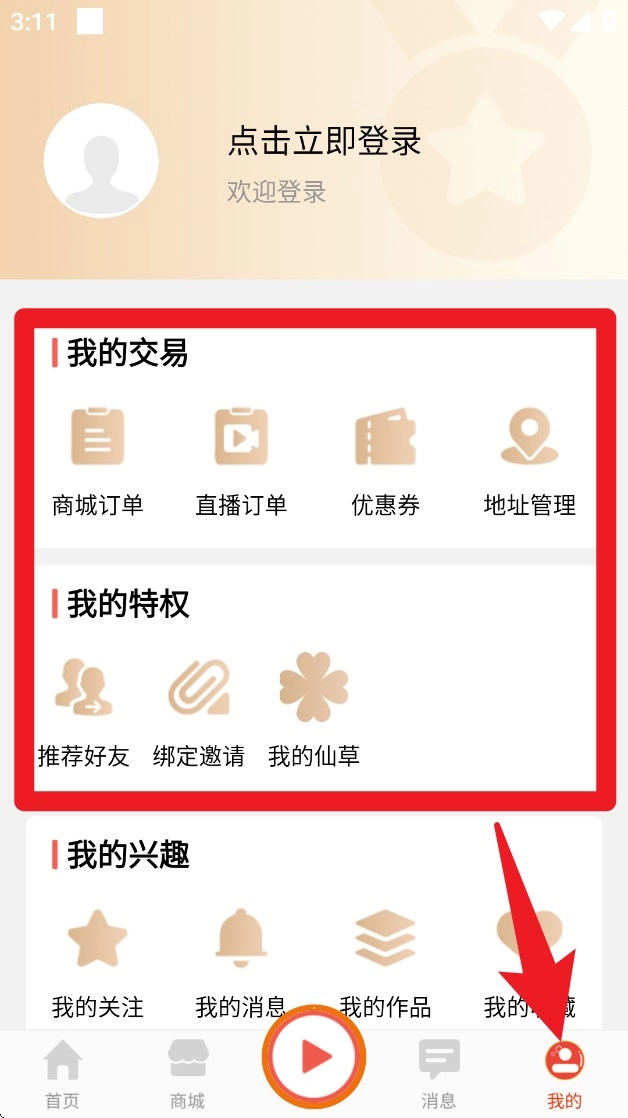Screen dimensions: 628x1118
Task: Open 地址管理 address management
Action: [529, 461]
